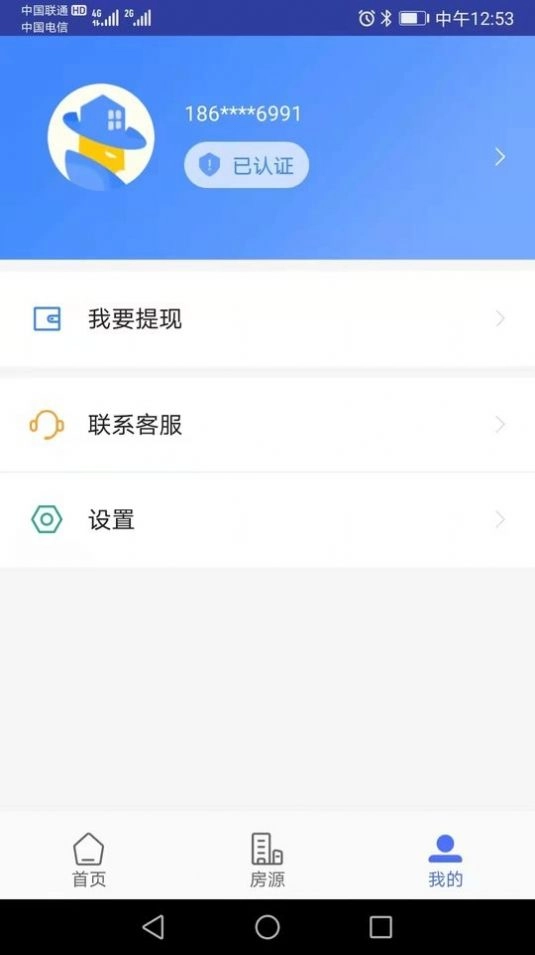Switch to the 房源 listings tab
535x955 pixels.
click(268, 859)
